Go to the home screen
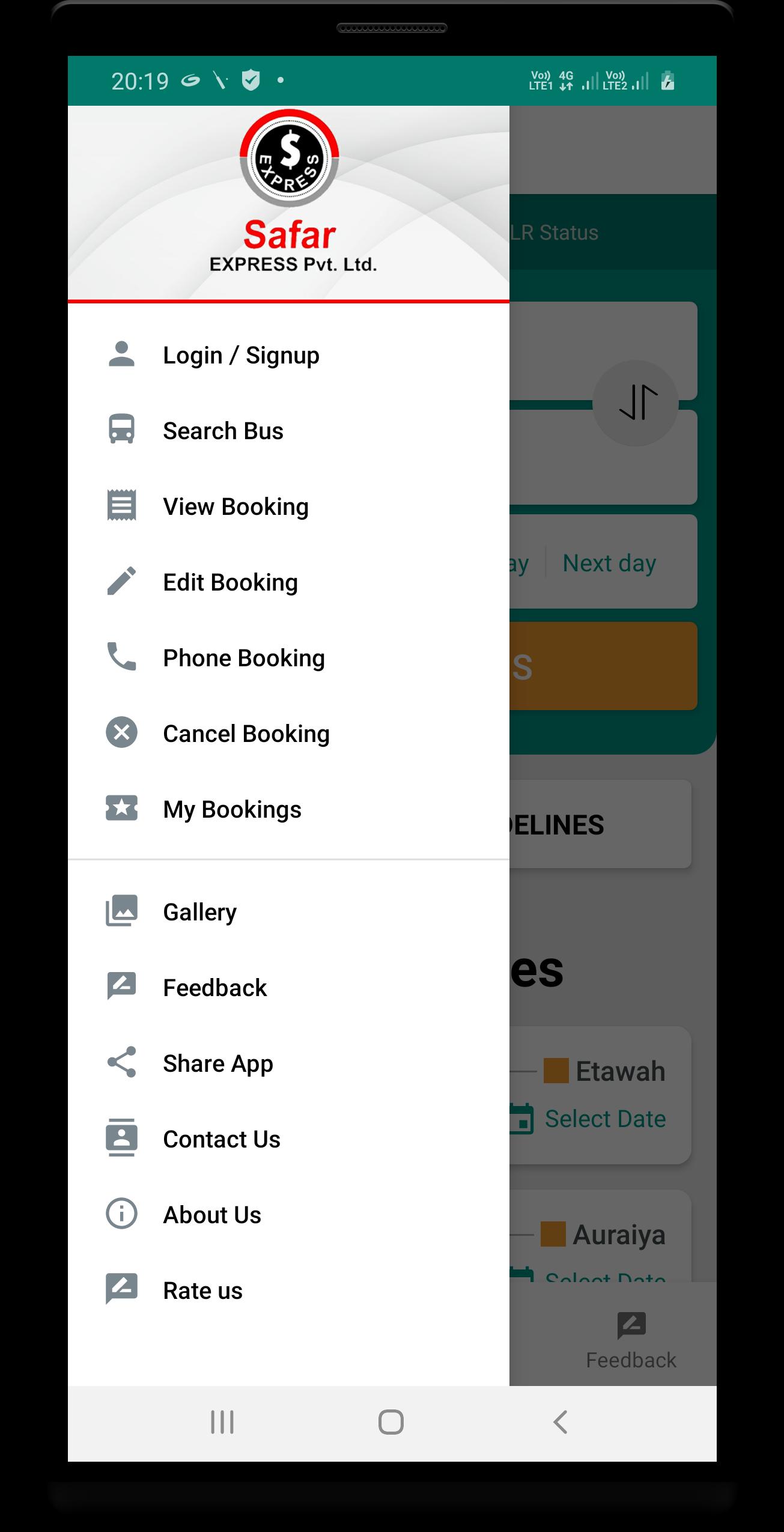The width and height of the screenshot is (784, 1532). 391,1422
